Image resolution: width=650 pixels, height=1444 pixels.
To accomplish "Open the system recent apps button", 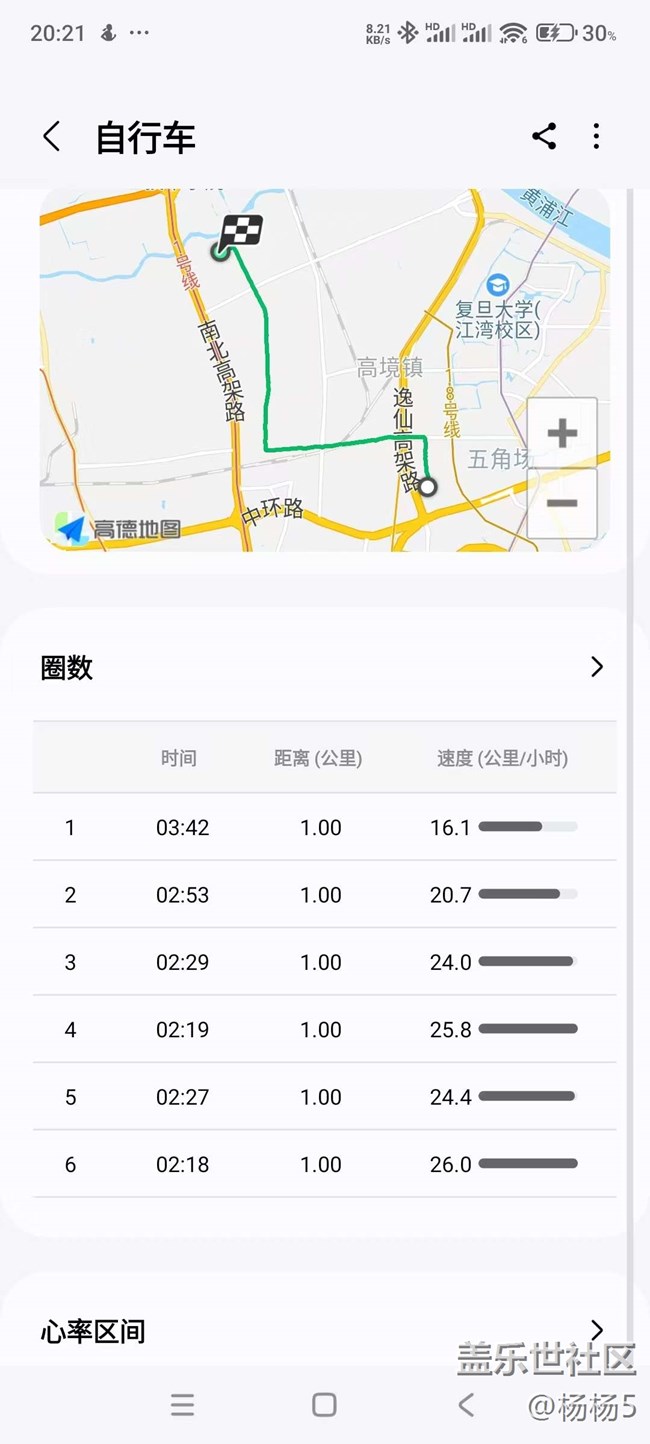I will tap(182, 1405).
